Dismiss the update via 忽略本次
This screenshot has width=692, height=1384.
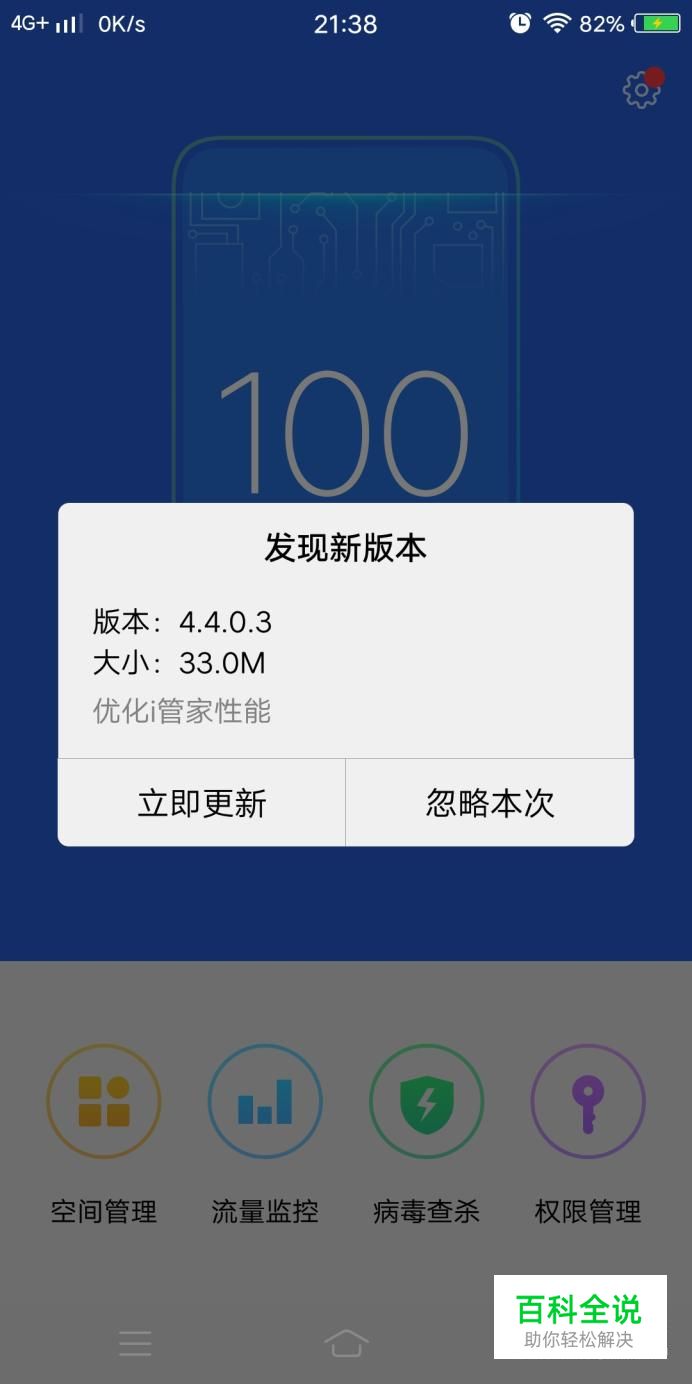click(490, 803)
